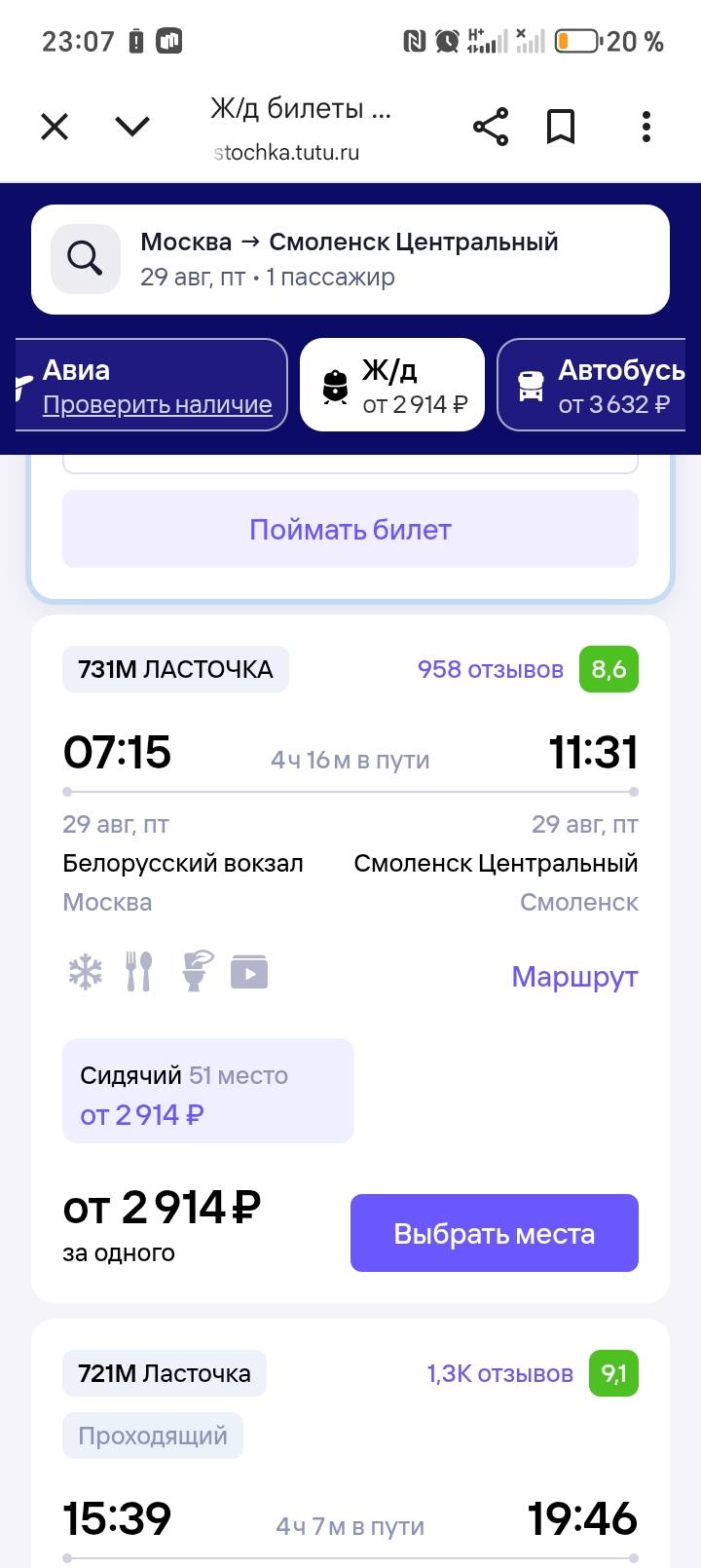Open the three-dot browser menu
The height and width of the screenshot is (1568, 701).
pos(646,127)
